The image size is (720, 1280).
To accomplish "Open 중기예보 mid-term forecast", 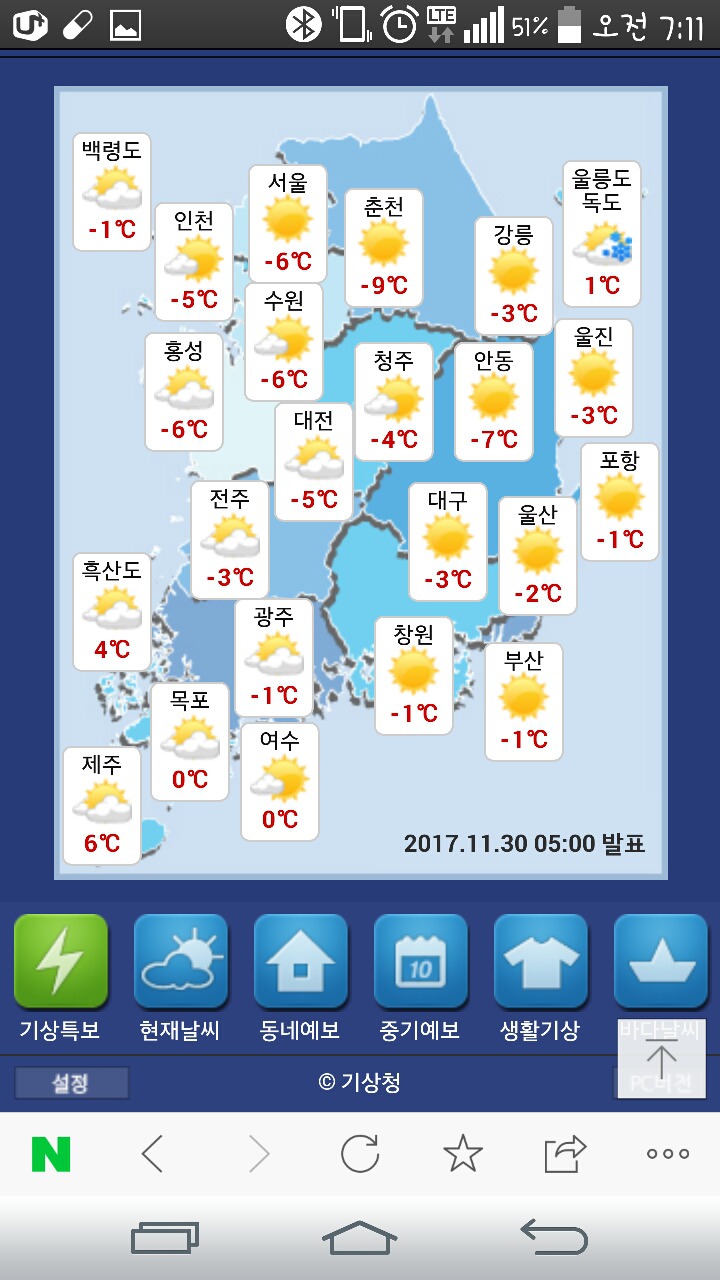I will coord(420,961).
